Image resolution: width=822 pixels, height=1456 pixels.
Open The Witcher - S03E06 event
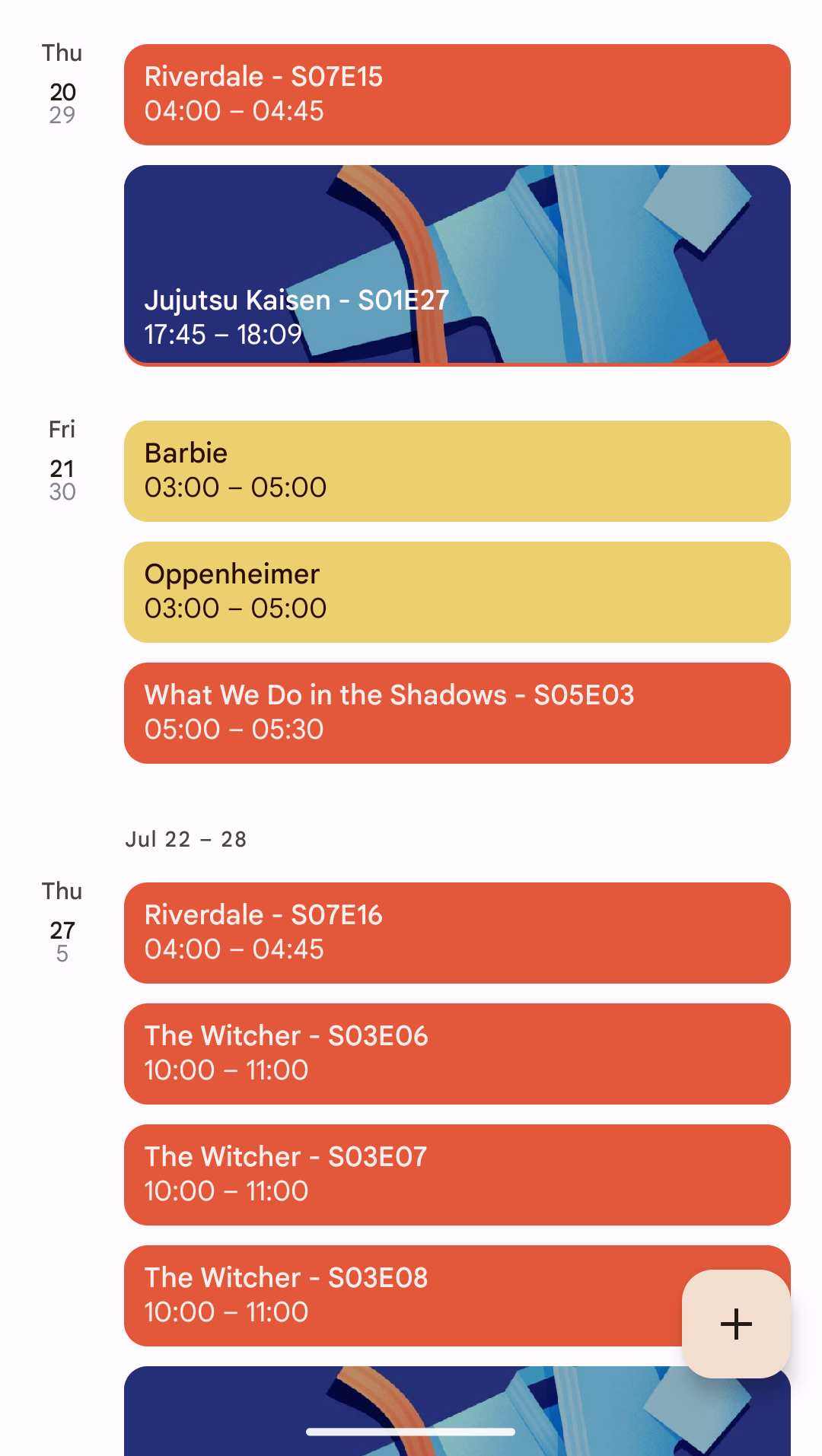pyautogui.click(x=457, y=1054)
